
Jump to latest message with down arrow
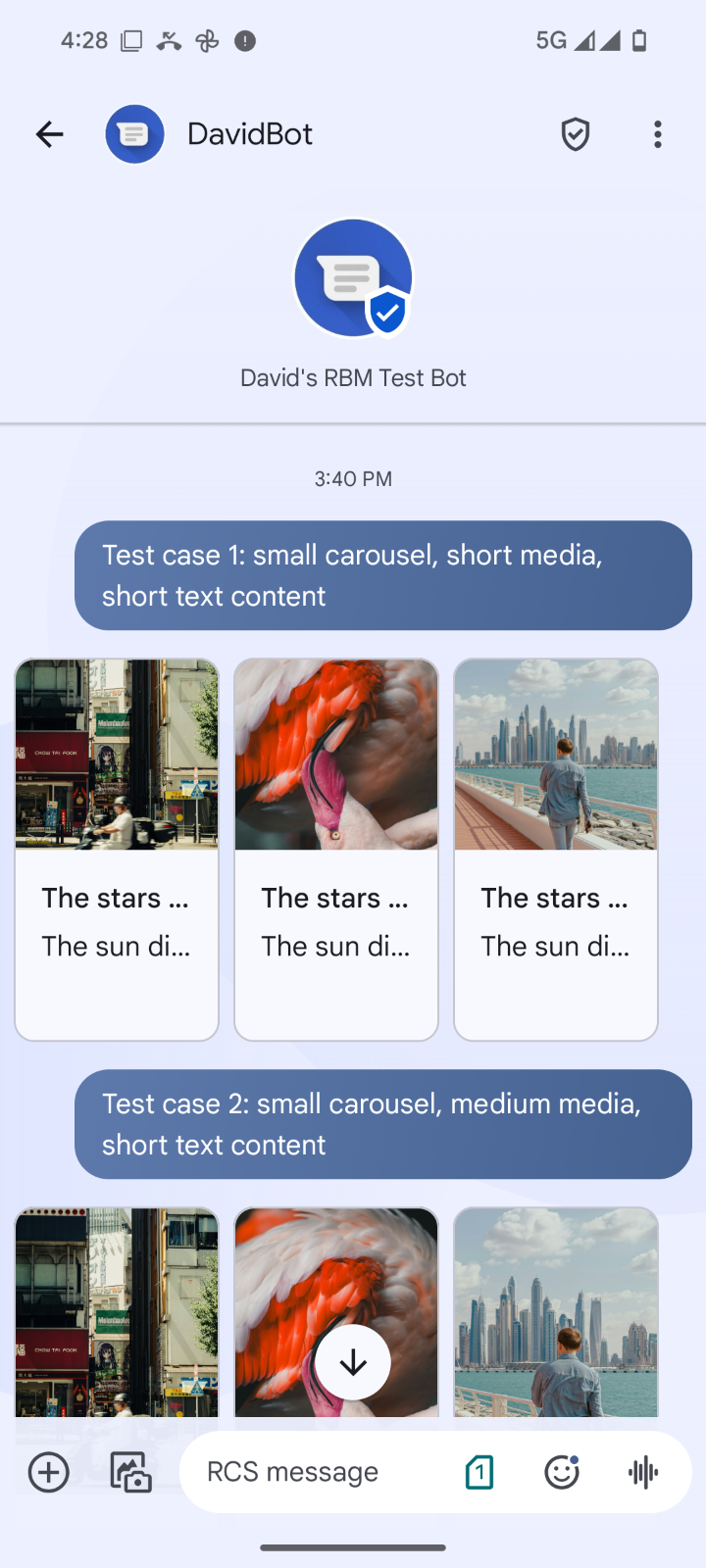pyautogui.click(x=353, y=1362)
